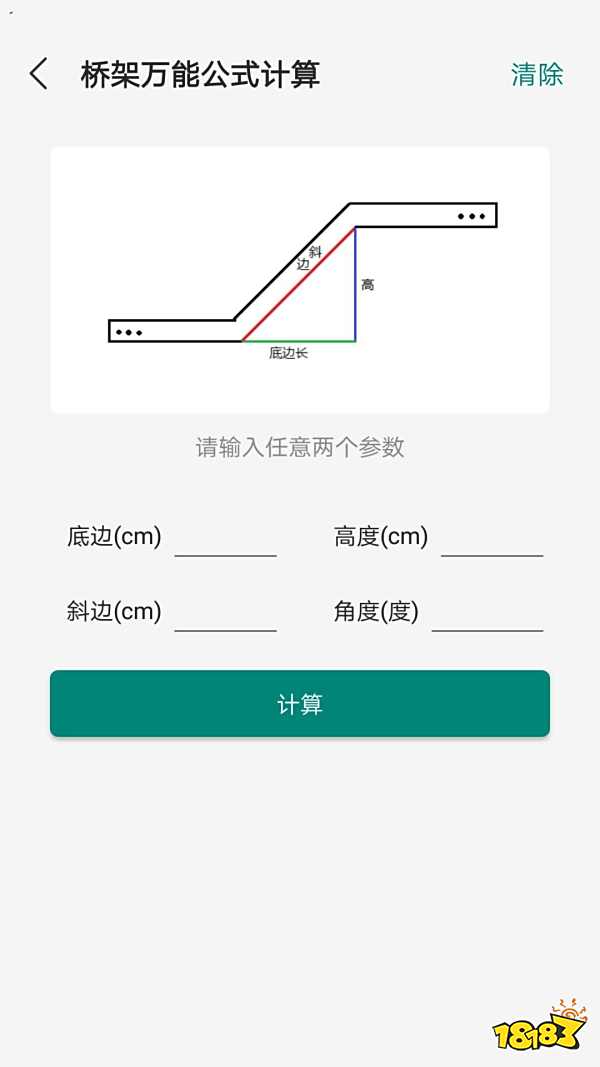This screenshot has height=1067, width=600.
Task: Hit the green 计算 button
Action: coord(300,703)
